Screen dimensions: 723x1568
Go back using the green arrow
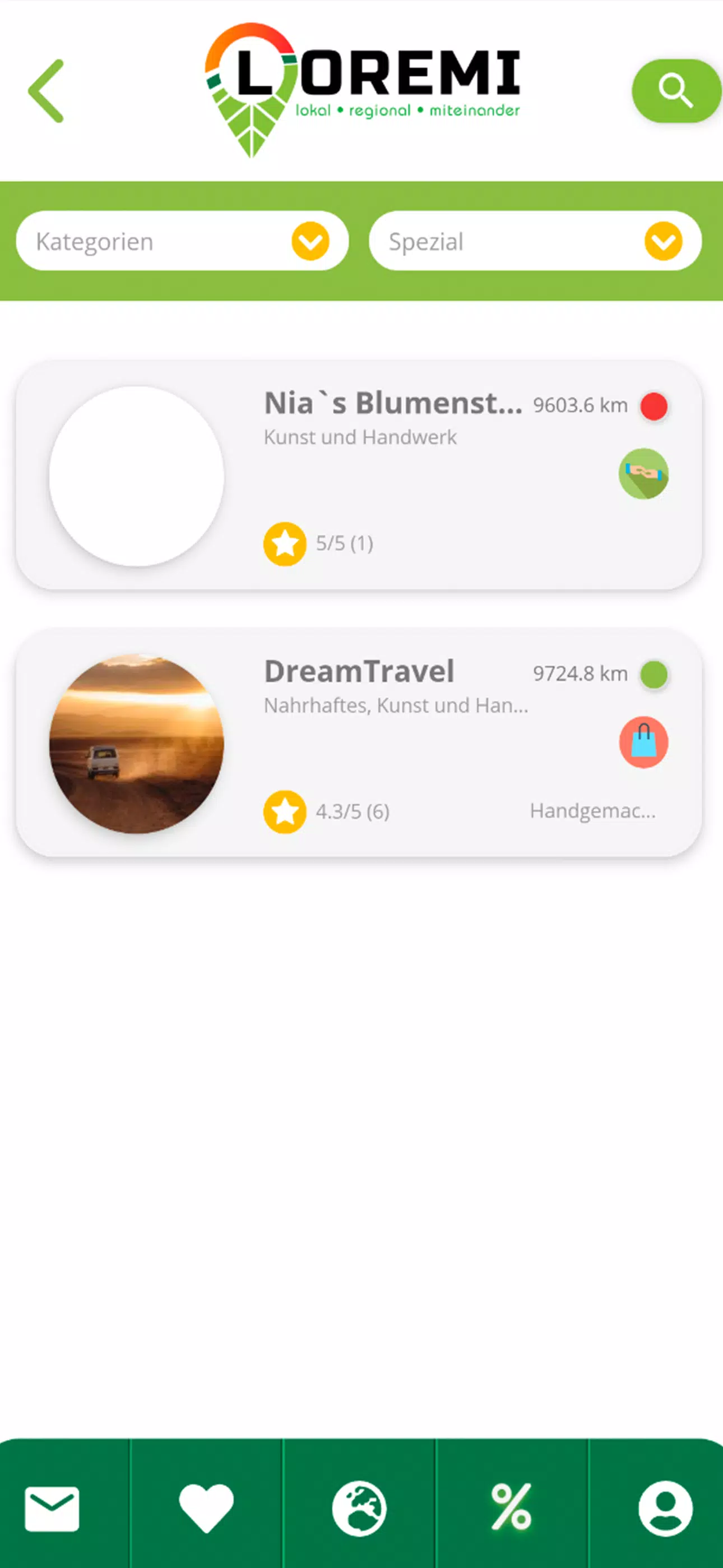point(47,91)
